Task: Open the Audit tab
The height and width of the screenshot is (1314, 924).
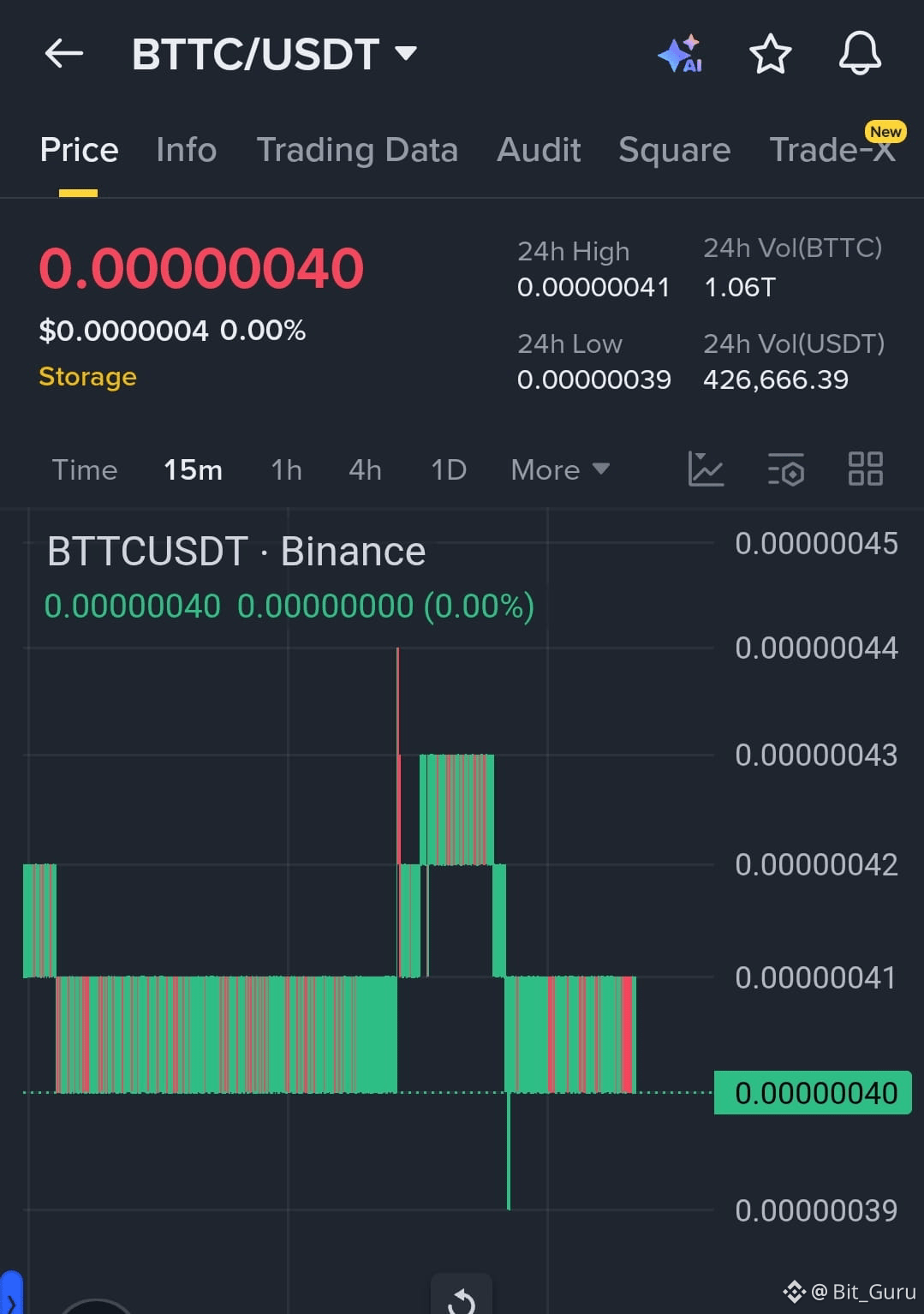Action: [x=538, y=149]
